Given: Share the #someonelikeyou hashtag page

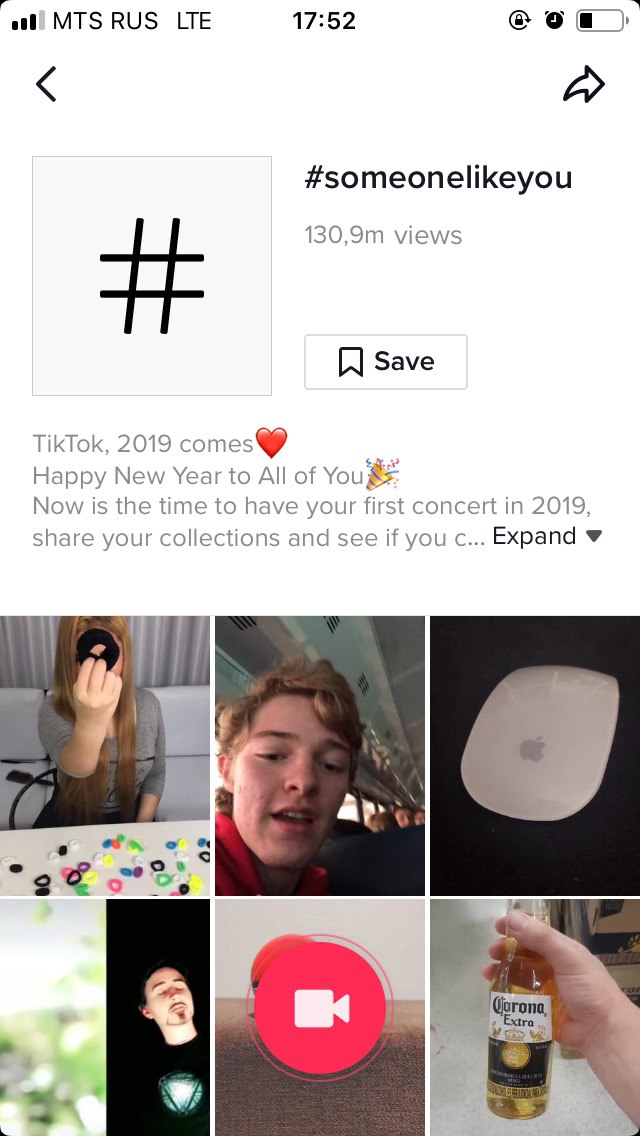Looking at the screenshot, I should 584,85.
